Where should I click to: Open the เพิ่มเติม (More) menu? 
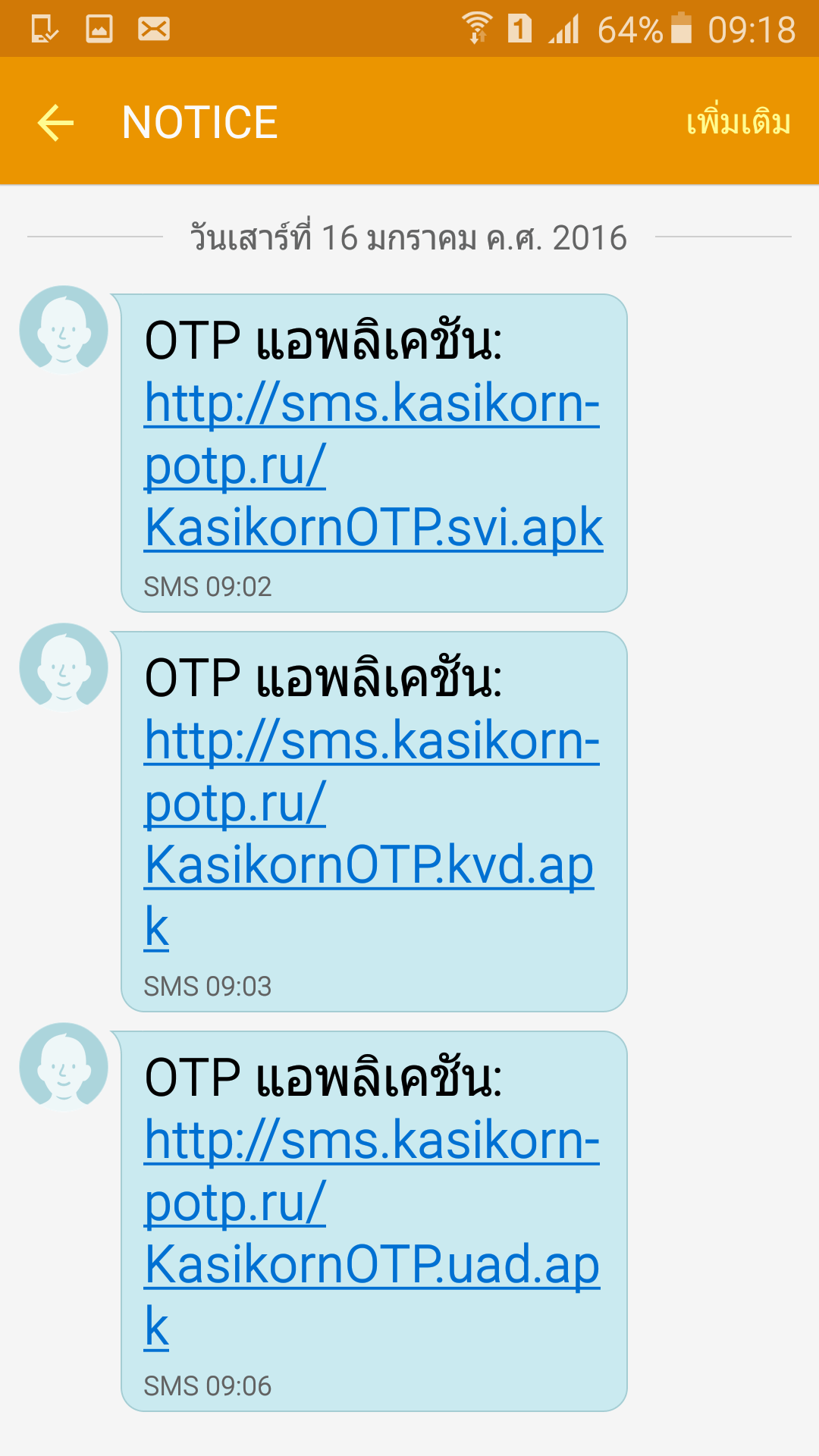[x=738, y=123]
